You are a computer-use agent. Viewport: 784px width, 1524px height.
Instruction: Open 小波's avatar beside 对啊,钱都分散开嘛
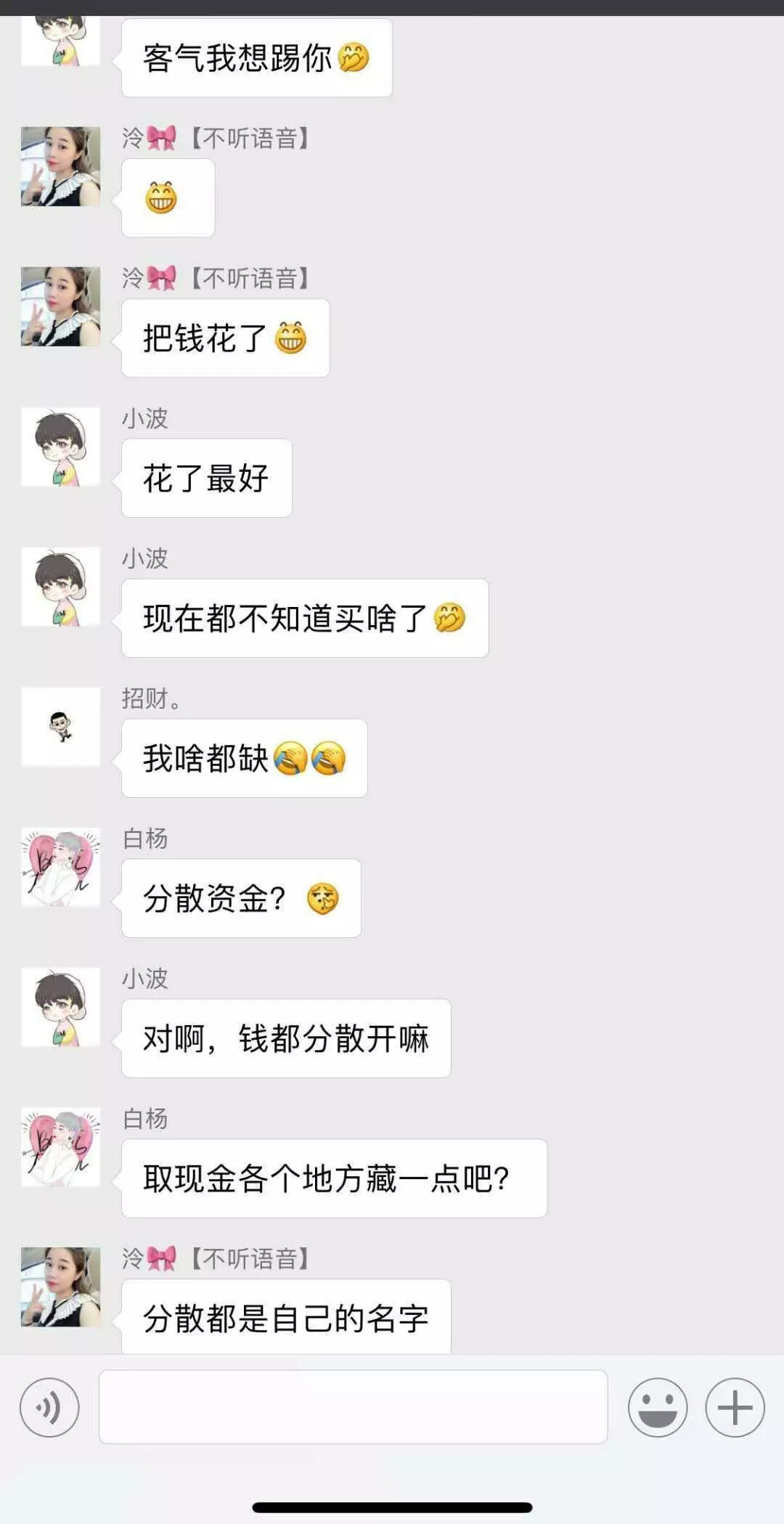coord(61,1007)
